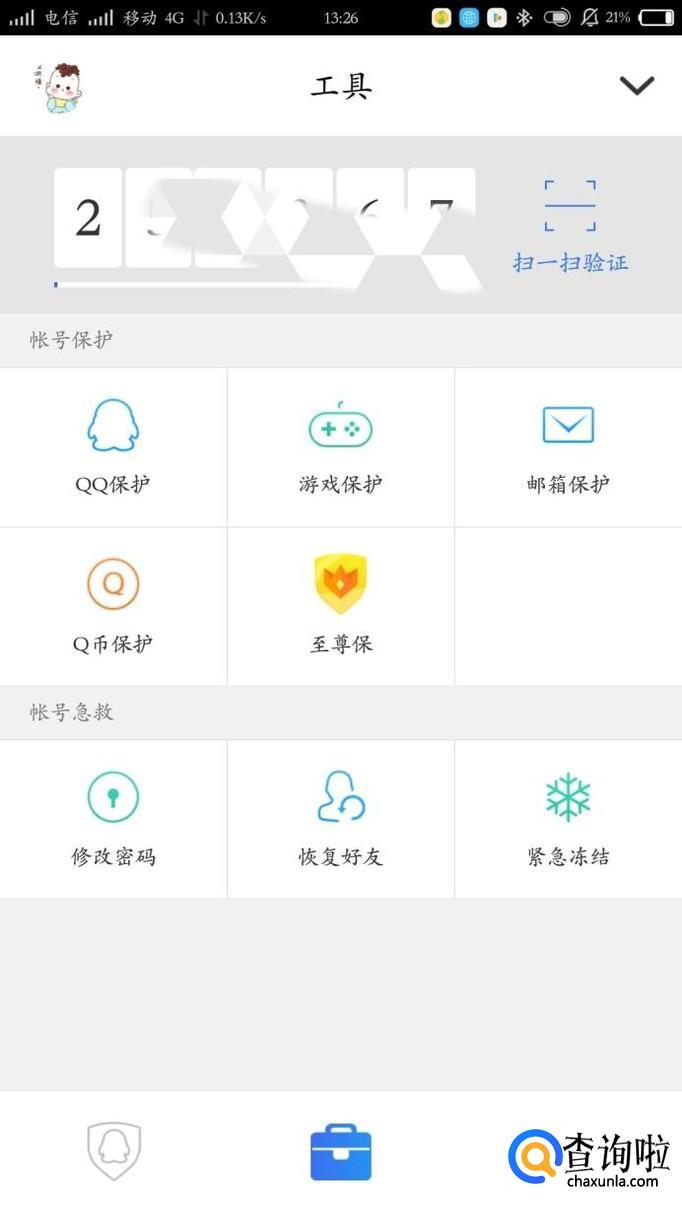Select 恢复好友
The width and height of the screenshot is (682, 1212).
[340, 819]
